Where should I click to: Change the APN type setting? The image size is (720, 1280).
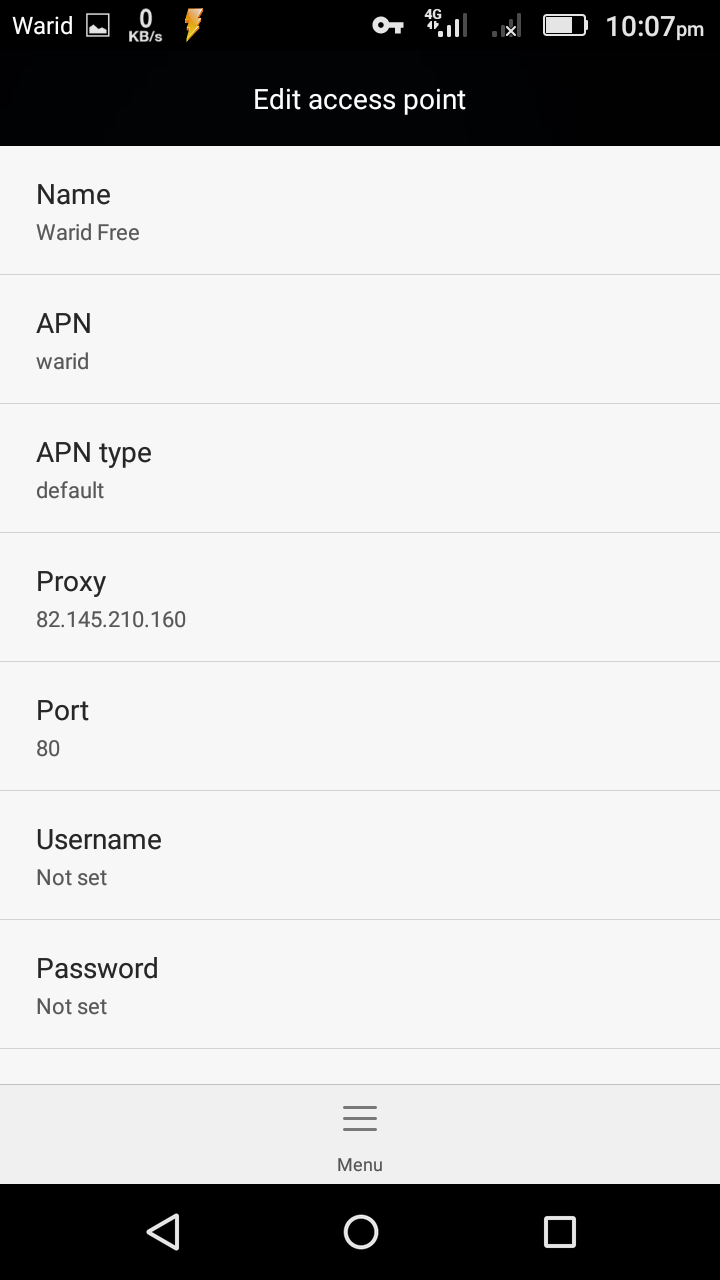point(360,469)
